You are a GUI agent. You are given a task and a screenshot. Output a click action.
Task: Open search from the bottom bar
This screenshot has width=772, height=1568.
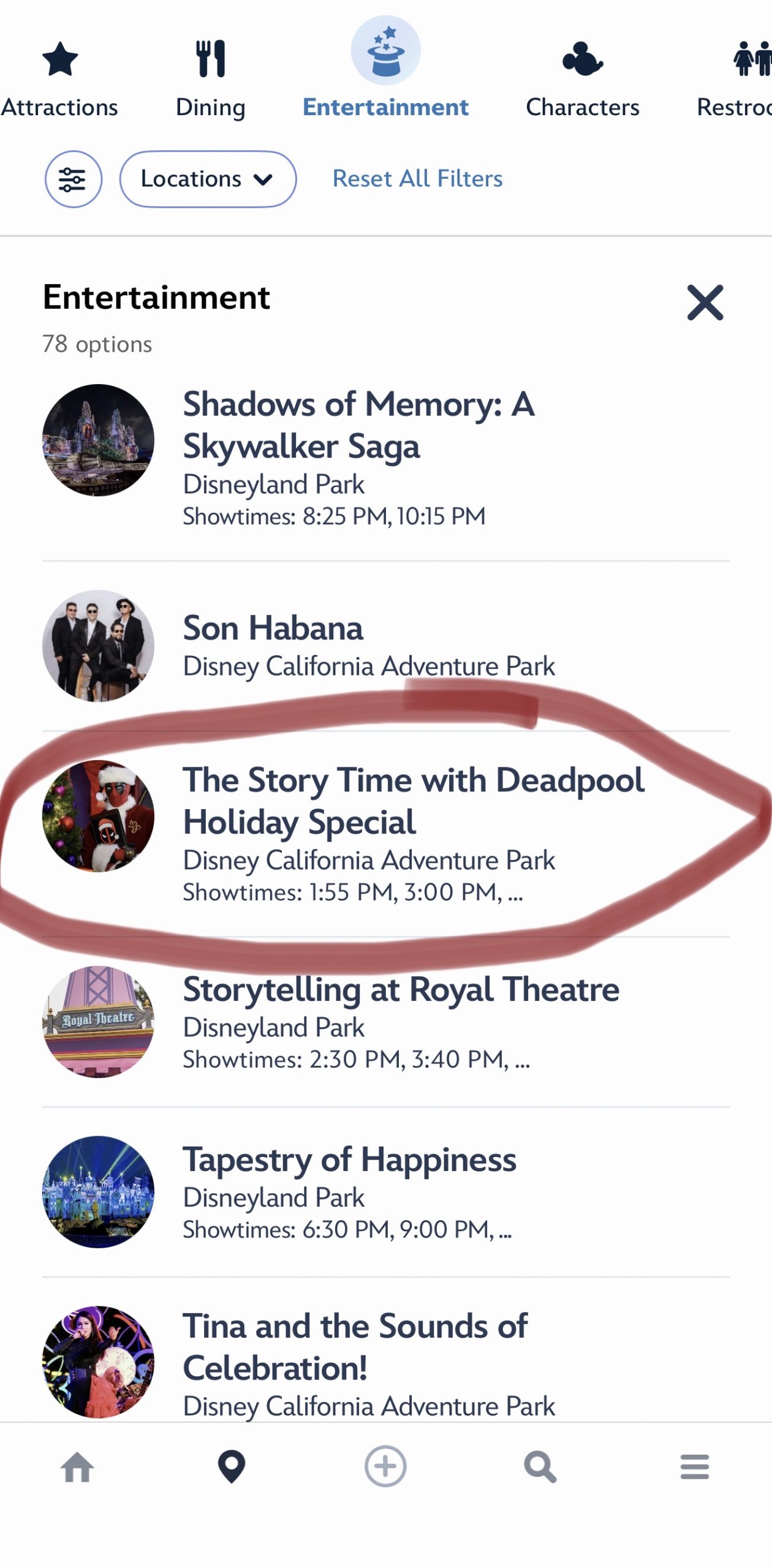540,1468
